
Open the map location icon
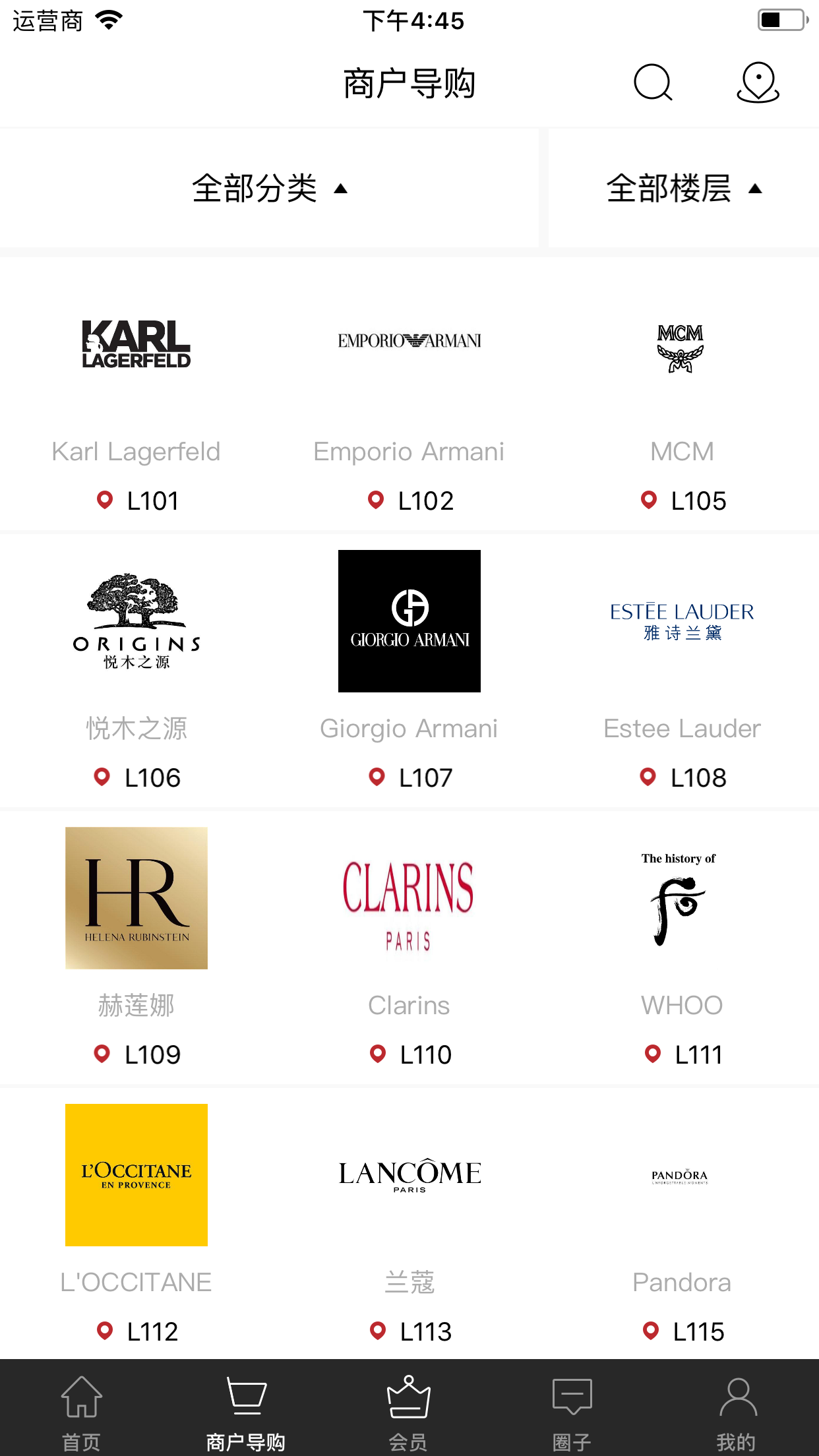[758, 82]
